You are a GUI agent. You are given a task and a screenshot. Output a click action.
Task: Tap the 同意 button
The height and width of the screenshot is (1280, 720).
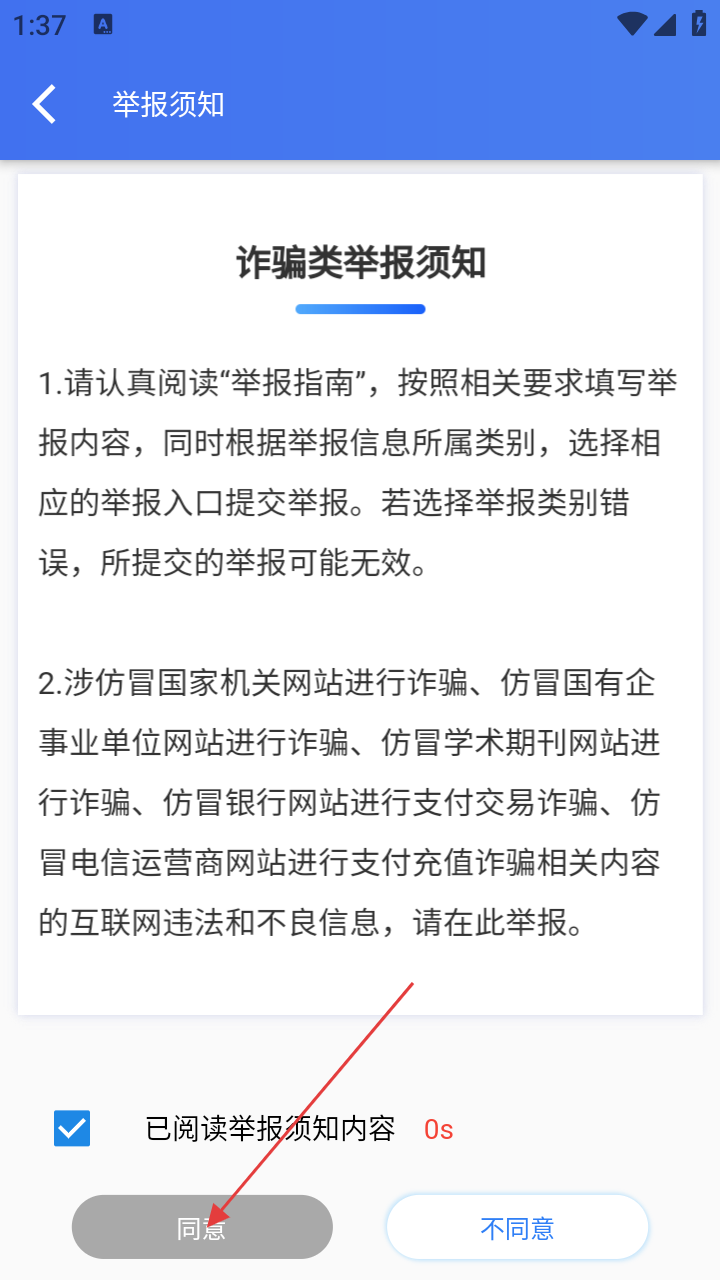click(202, 1227)
